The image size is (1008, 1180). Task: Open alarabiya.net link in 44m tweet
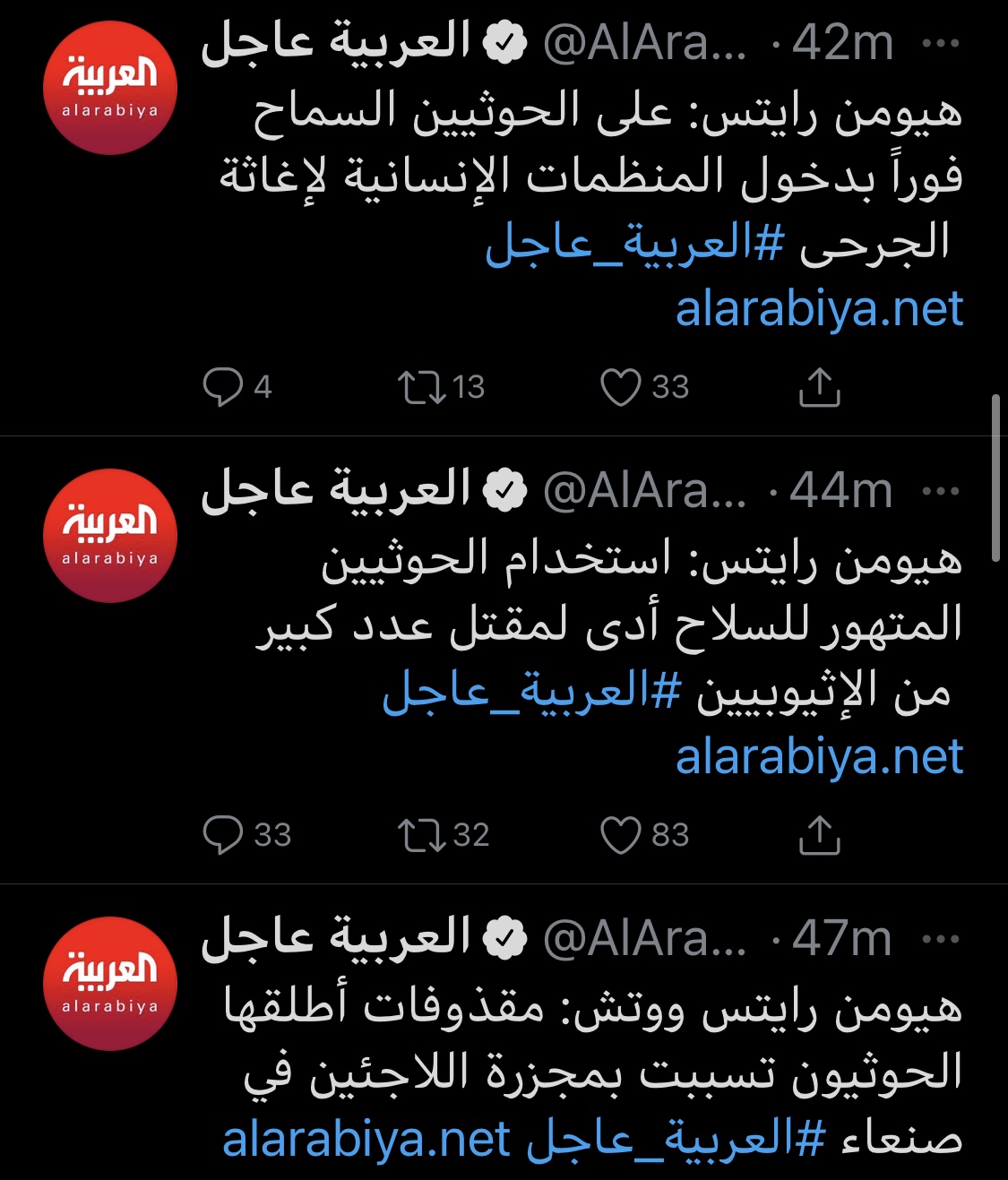(819, 757)
